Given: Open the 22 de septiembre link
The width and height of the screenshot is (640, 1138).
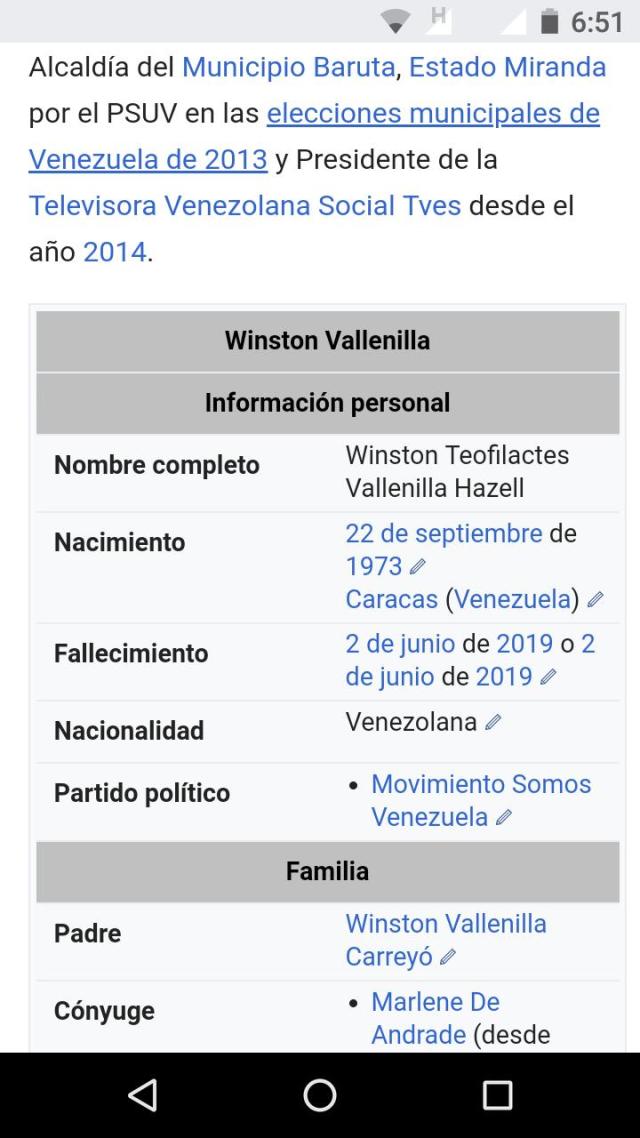Looking at the screenshot, I should [443, 533].
